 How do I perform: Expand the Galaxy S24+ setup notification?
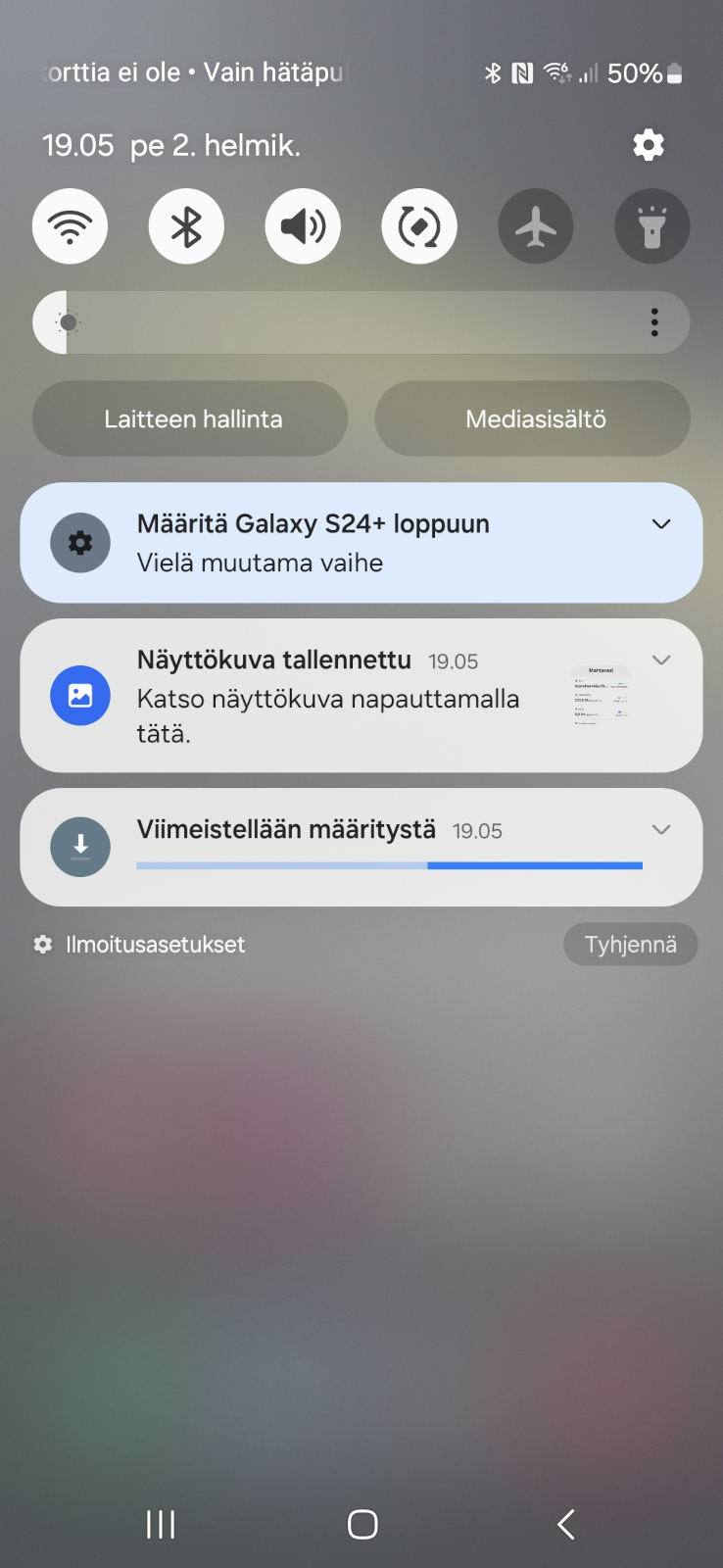pyautogui.click(x=661, y=524)
